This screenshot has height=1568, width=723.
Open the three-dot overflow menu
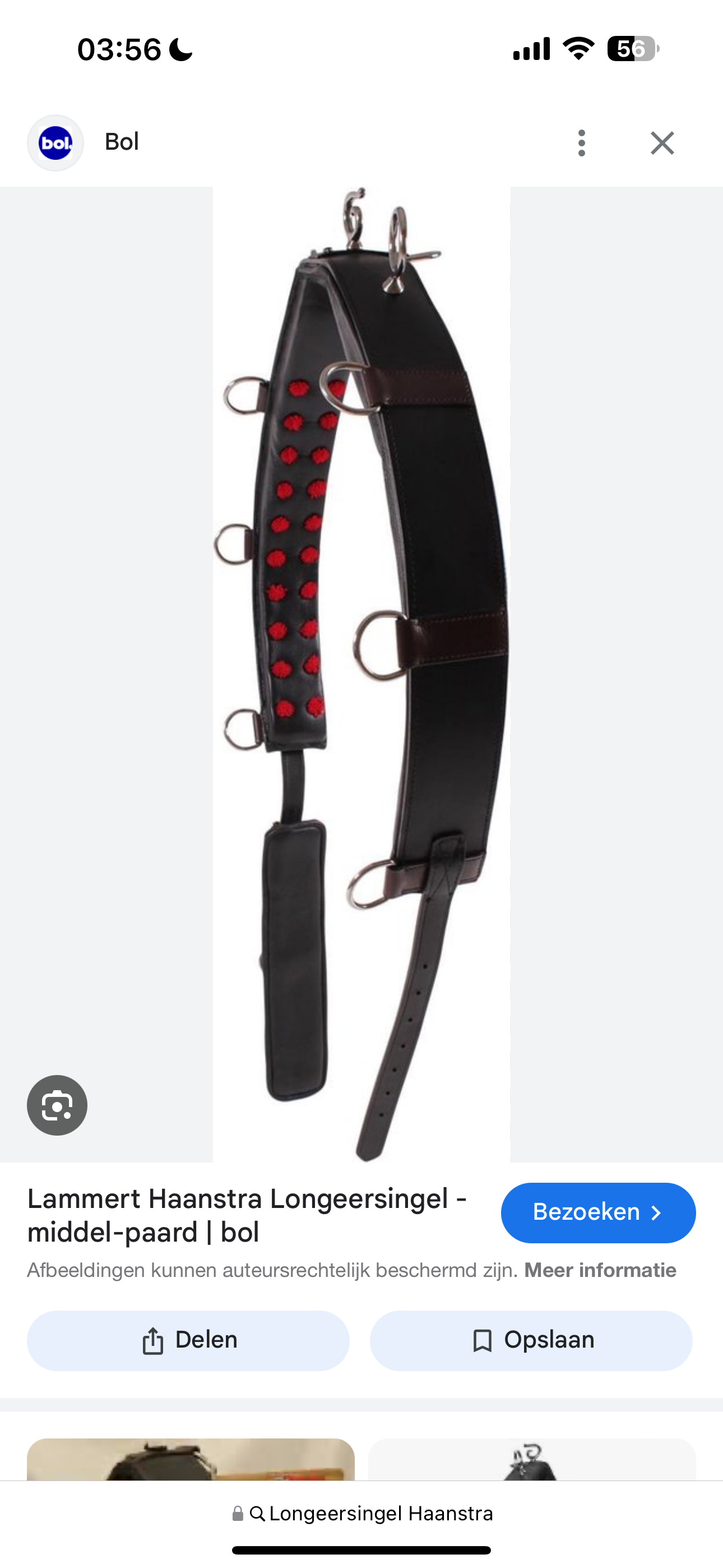point(582,143)
